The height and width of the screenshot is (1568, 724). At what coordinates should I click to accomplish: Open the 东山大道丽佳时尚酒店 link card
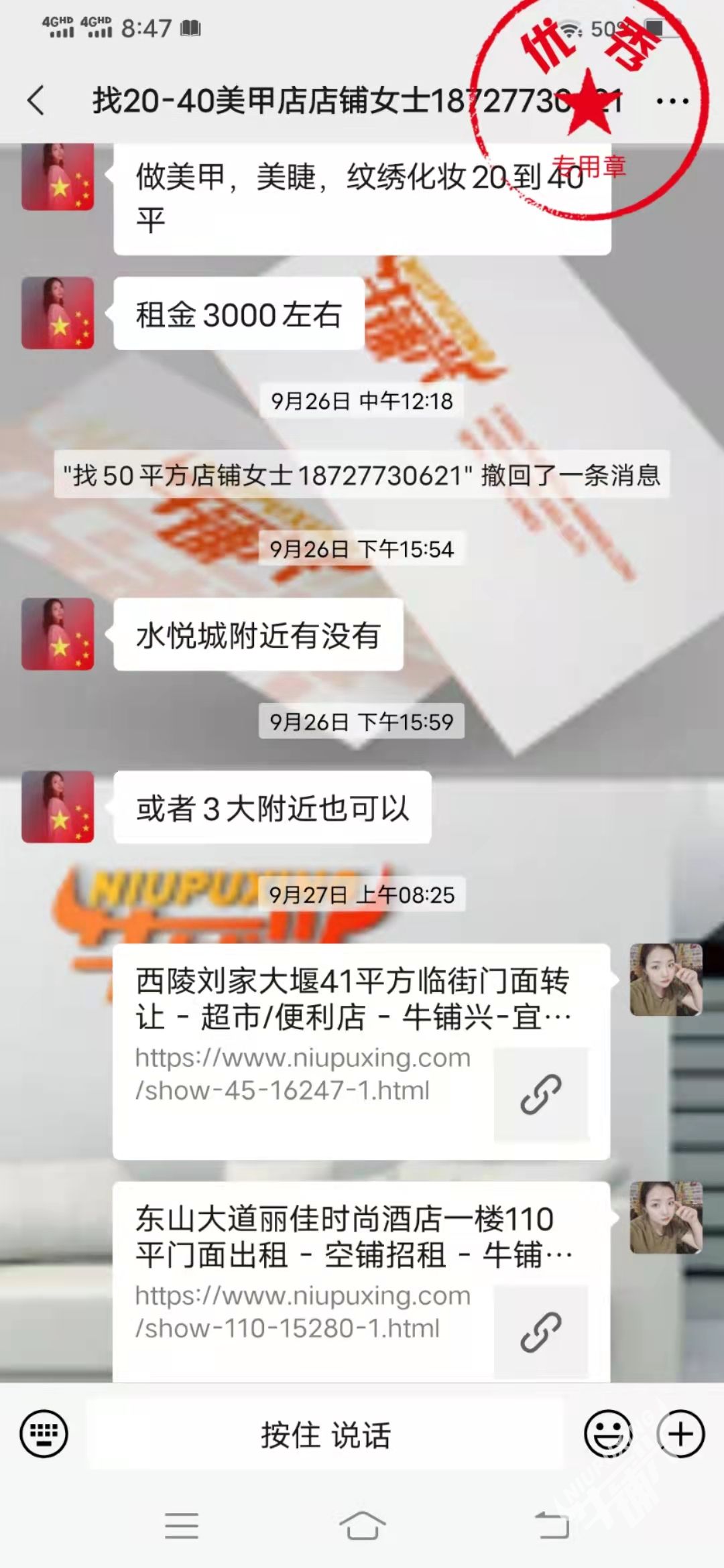tap(361, 1280)
